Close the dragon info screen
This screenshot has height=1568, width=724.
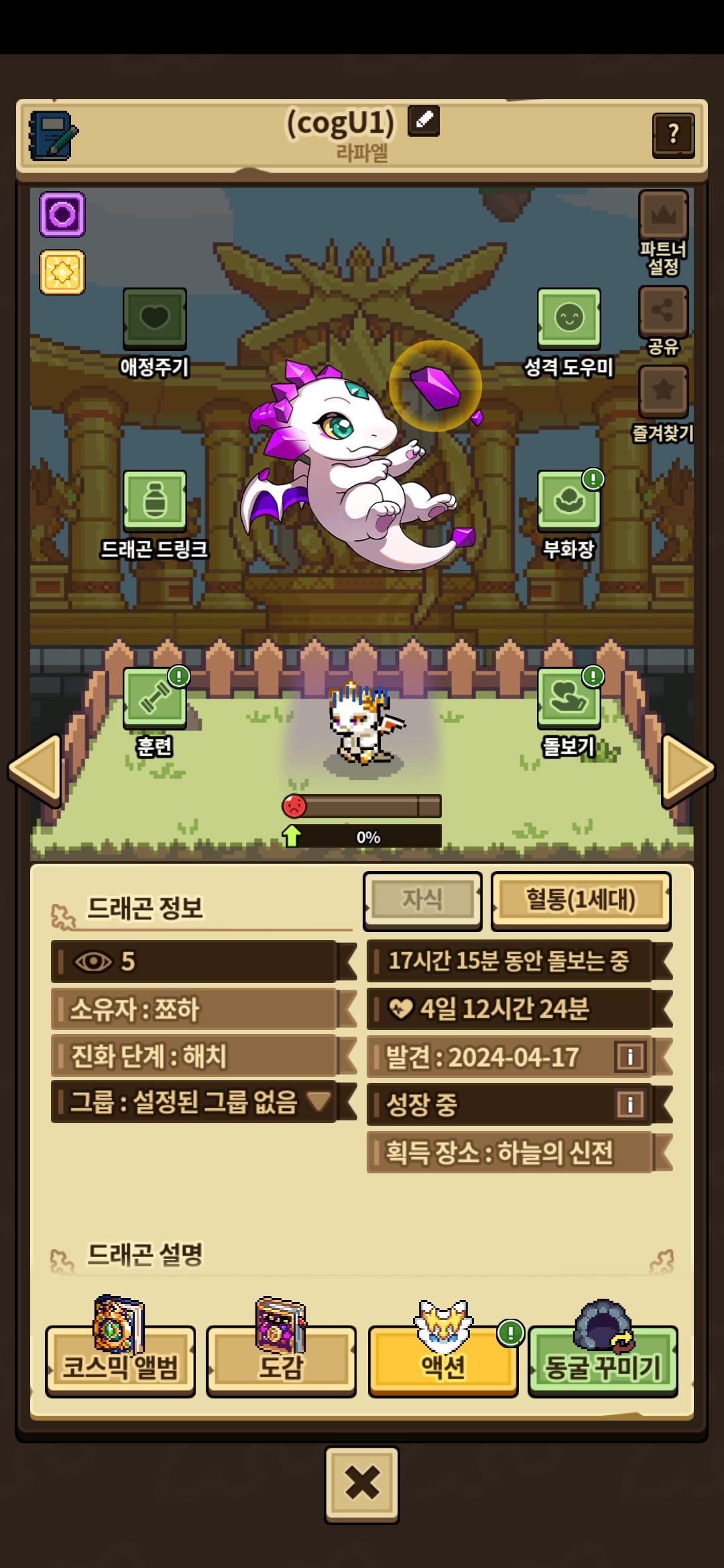pyautogui.click(x=362, y=1483)
